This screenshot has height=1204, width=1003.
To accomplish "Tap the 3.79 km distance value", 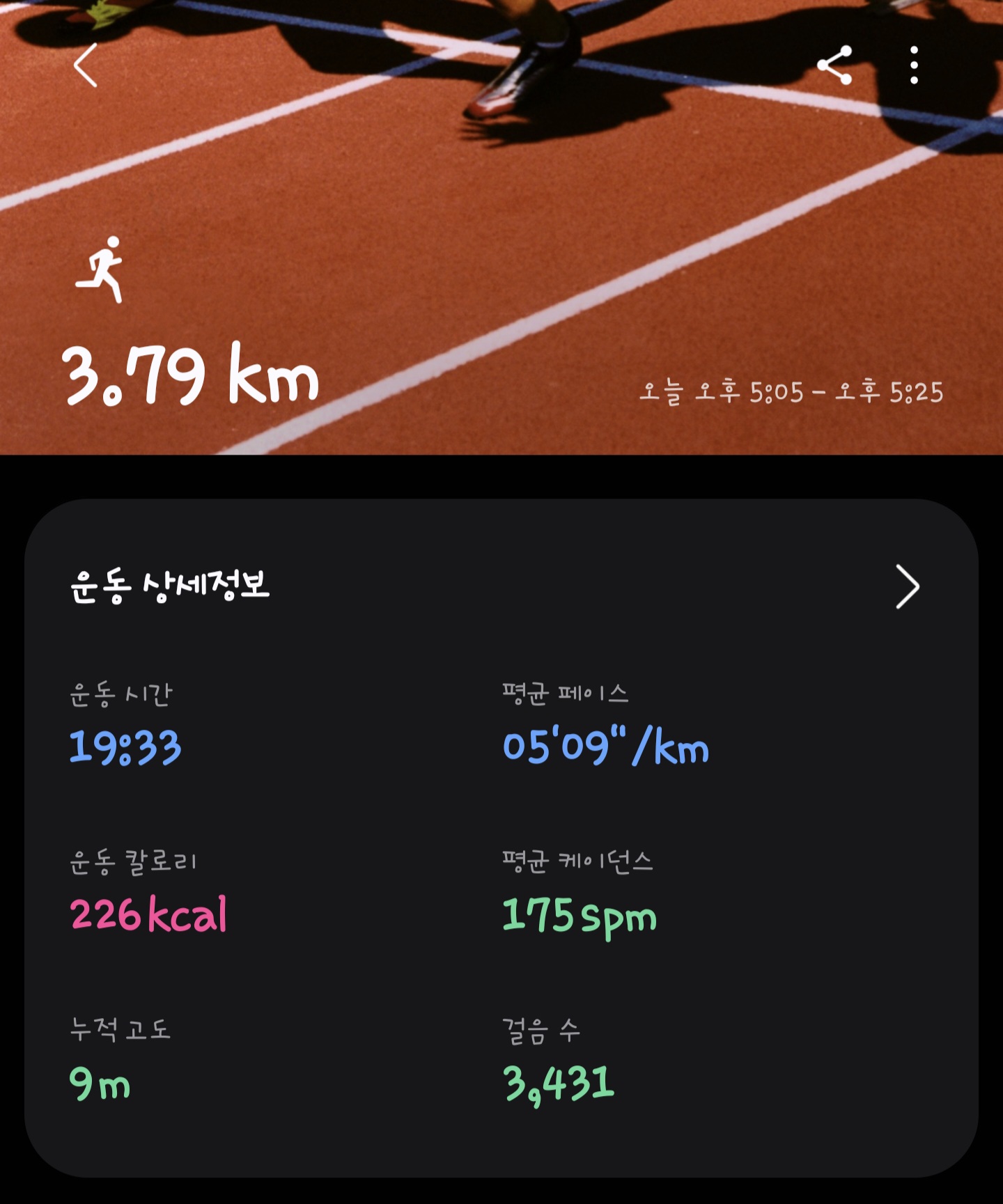I will [189, 377].
